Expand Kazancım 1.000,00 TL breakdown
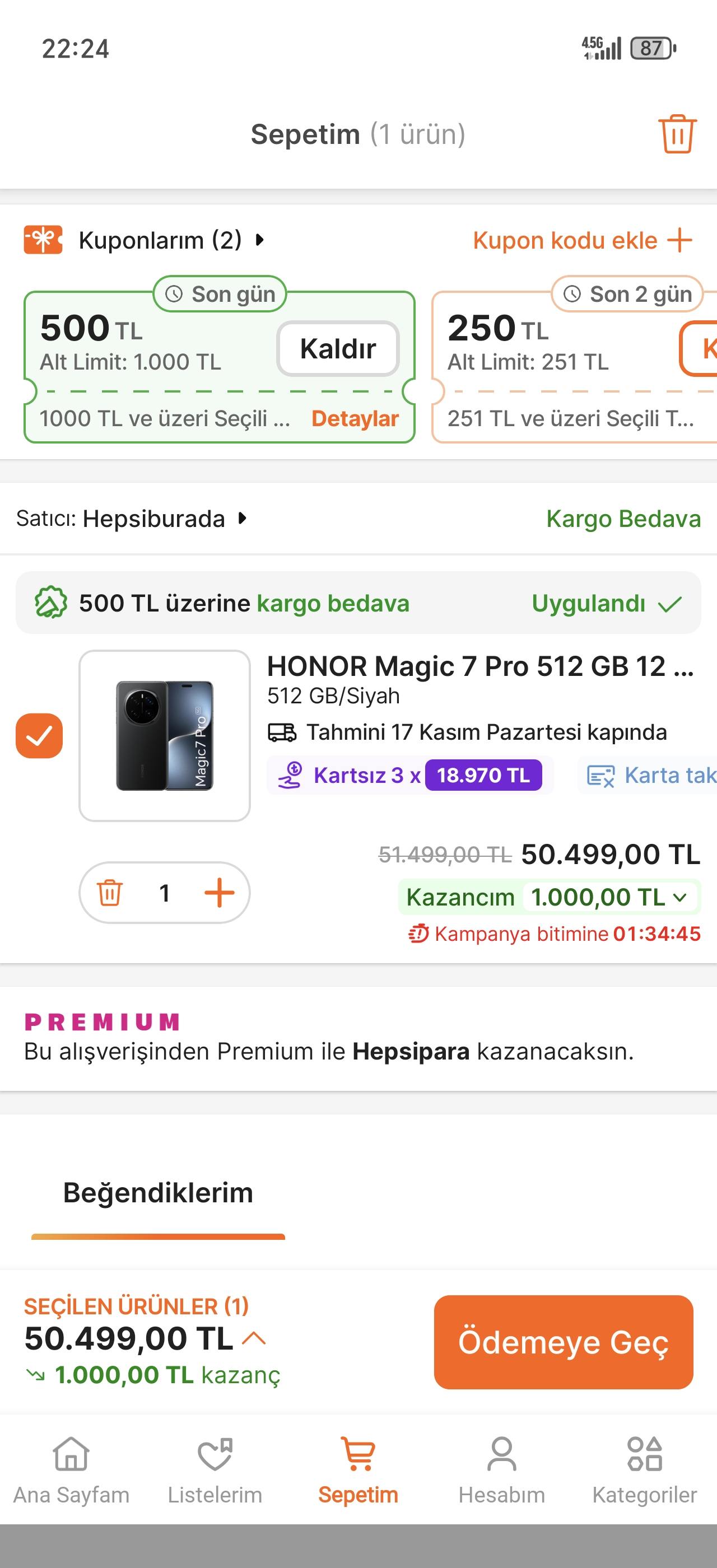The height and width of the screenshot is (1568, 717). coord(549,897)
